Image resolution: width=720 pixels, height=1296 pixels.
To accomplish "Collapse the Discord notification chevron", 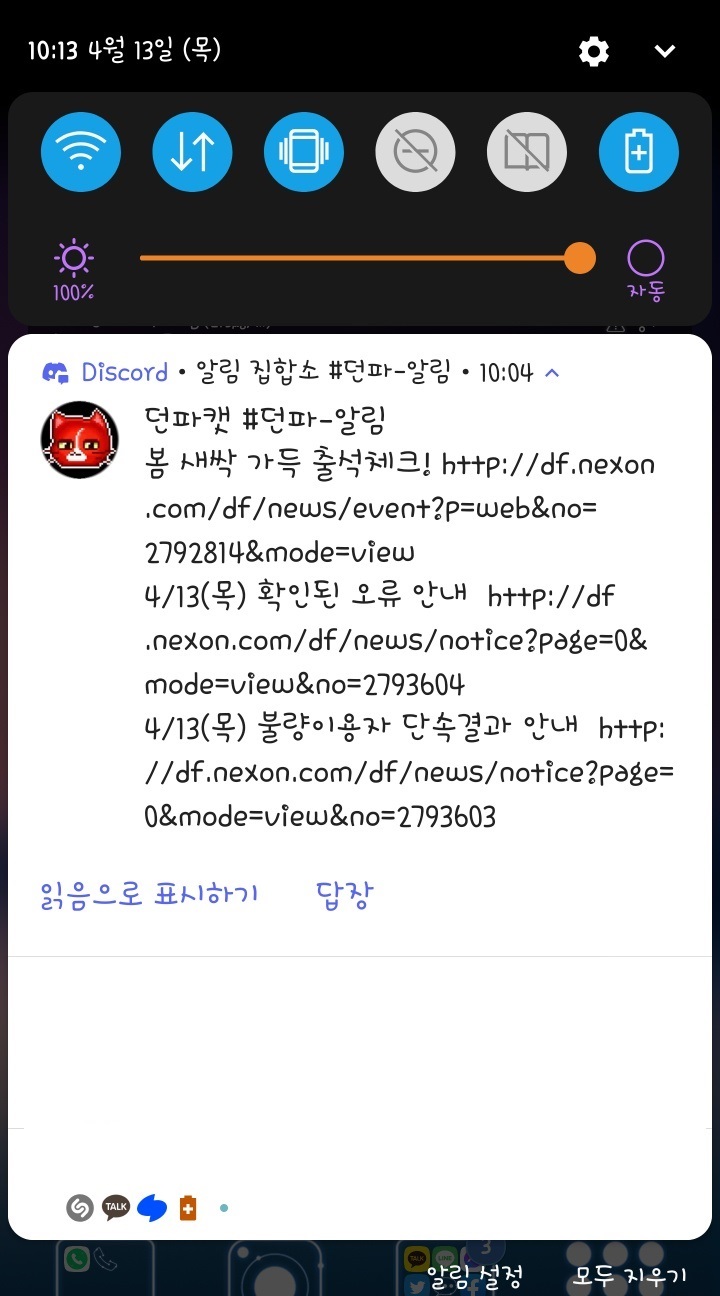I will click(x=552, y=374).
